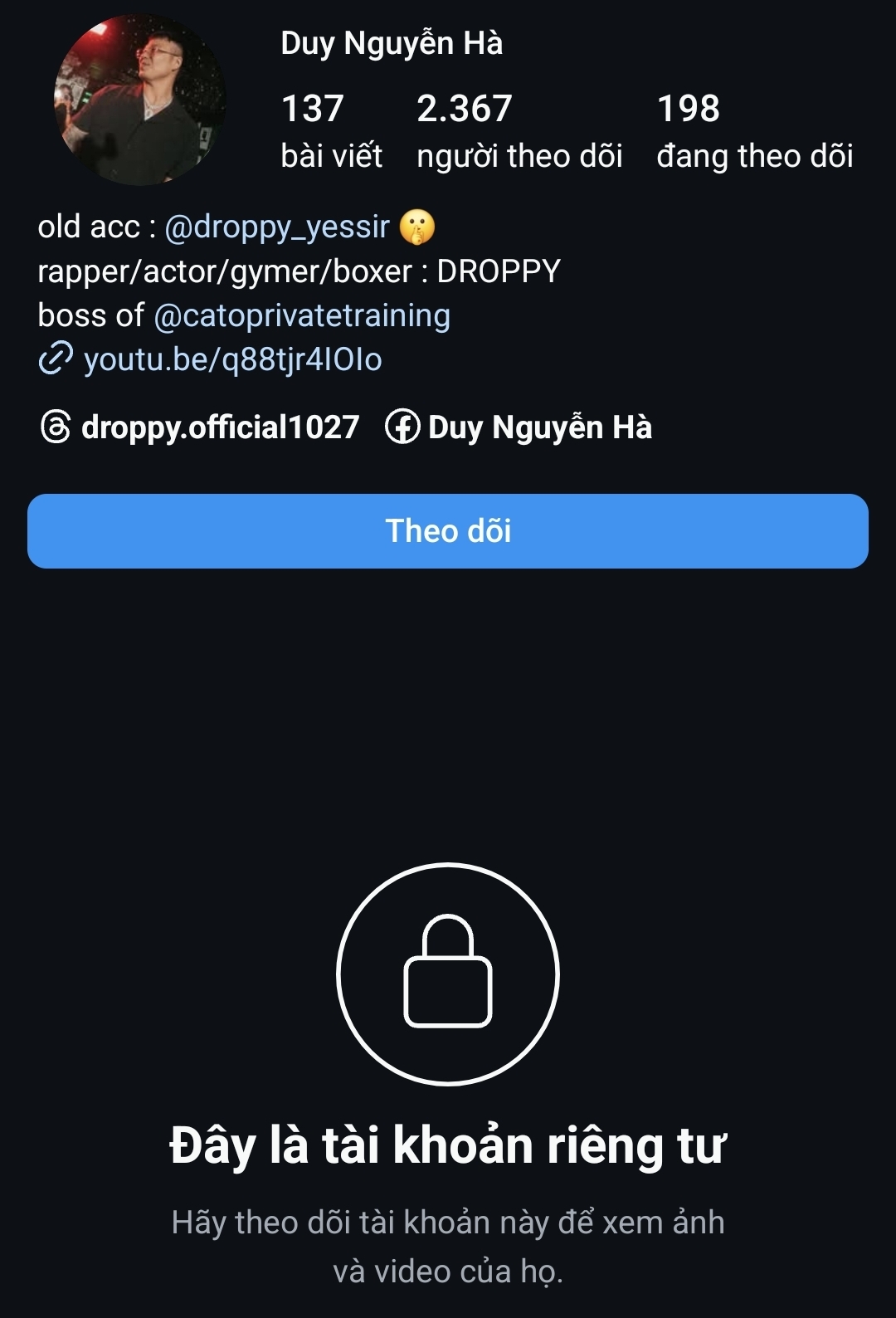This screenshot has width=896, height=1318.
Task: Open the youtu.be/q88tjr4IOIo link
Action: 232,359
